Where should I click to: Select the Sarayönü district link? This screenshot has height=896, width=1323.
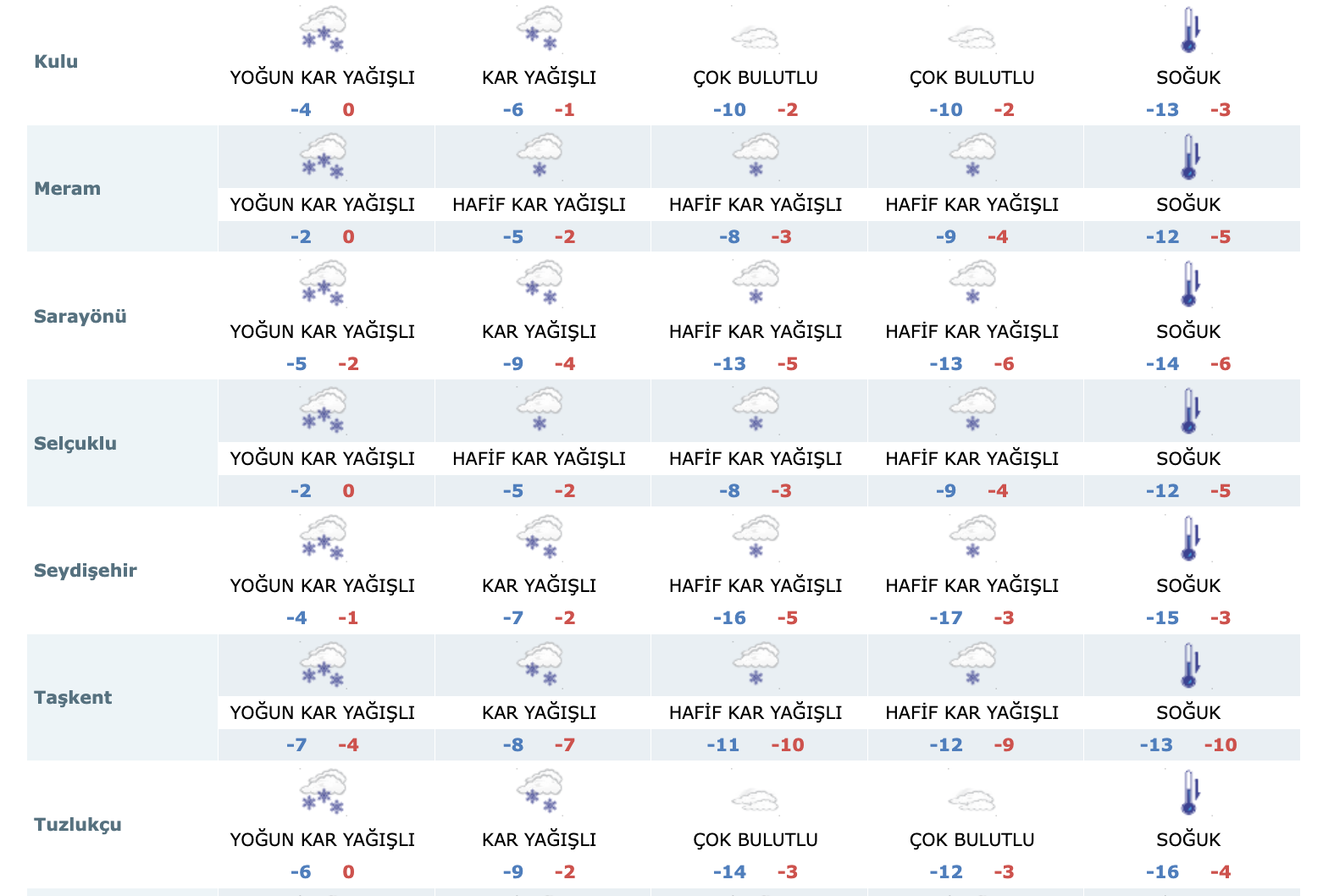click(x=80, y=317)
